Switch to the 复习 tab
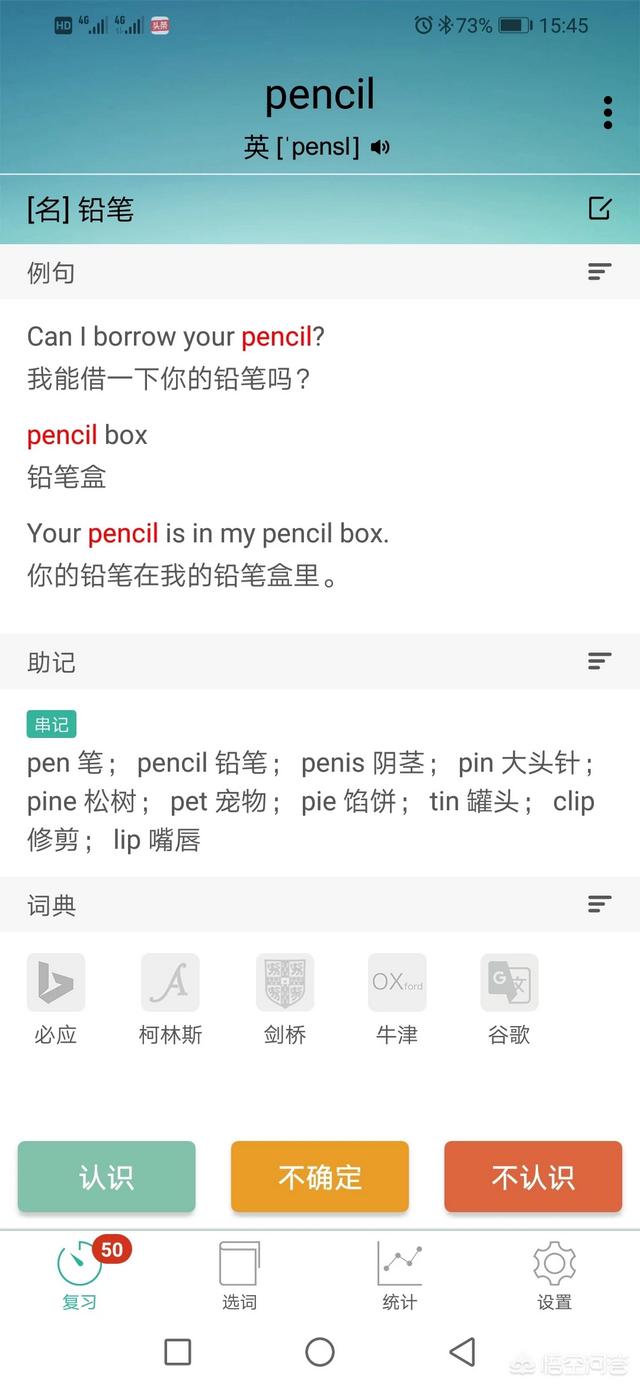This screenshot has width=640, height=1387. coord(80,1274)
